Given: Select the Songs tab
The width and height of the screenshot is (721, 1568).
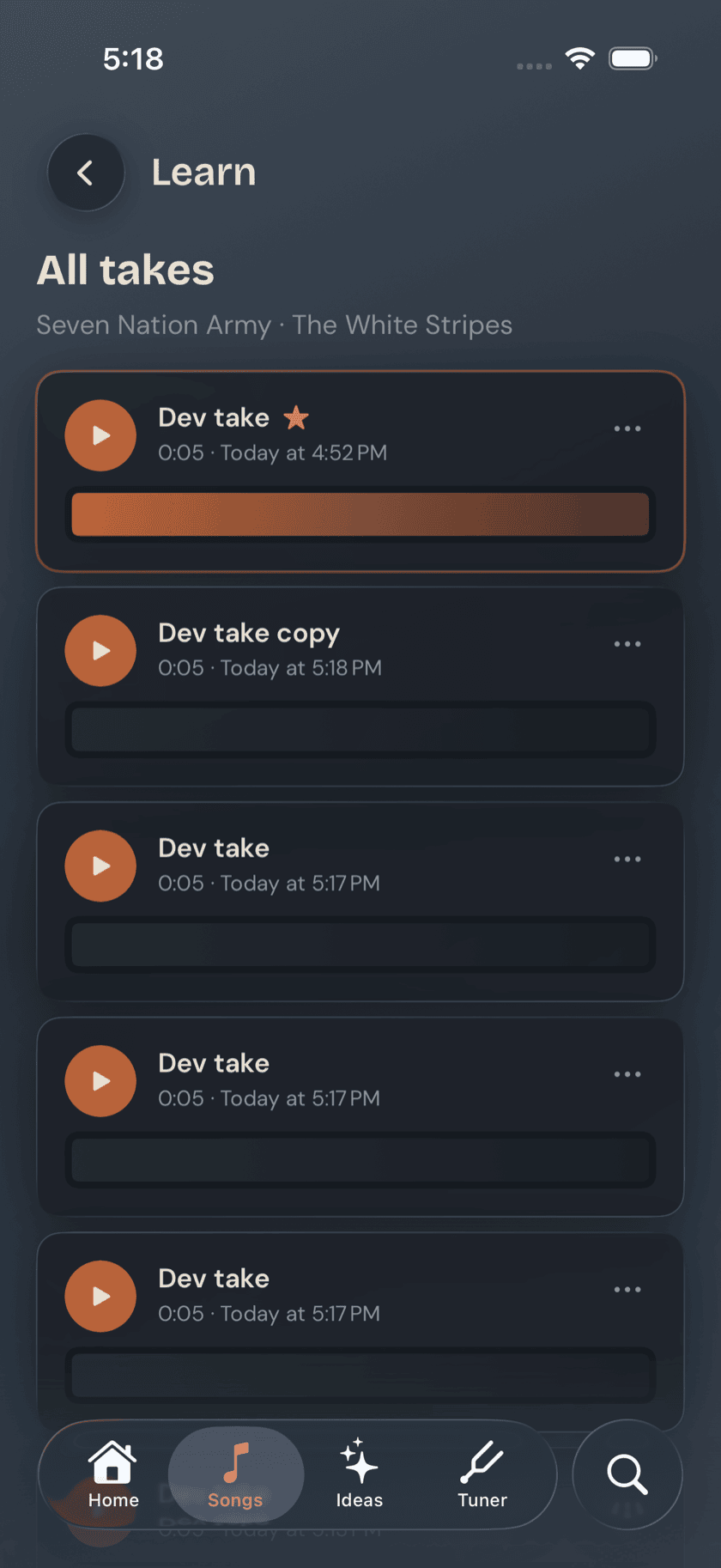Looking at the screenshot, I should pyautogui.click(x=235, y=1475).
